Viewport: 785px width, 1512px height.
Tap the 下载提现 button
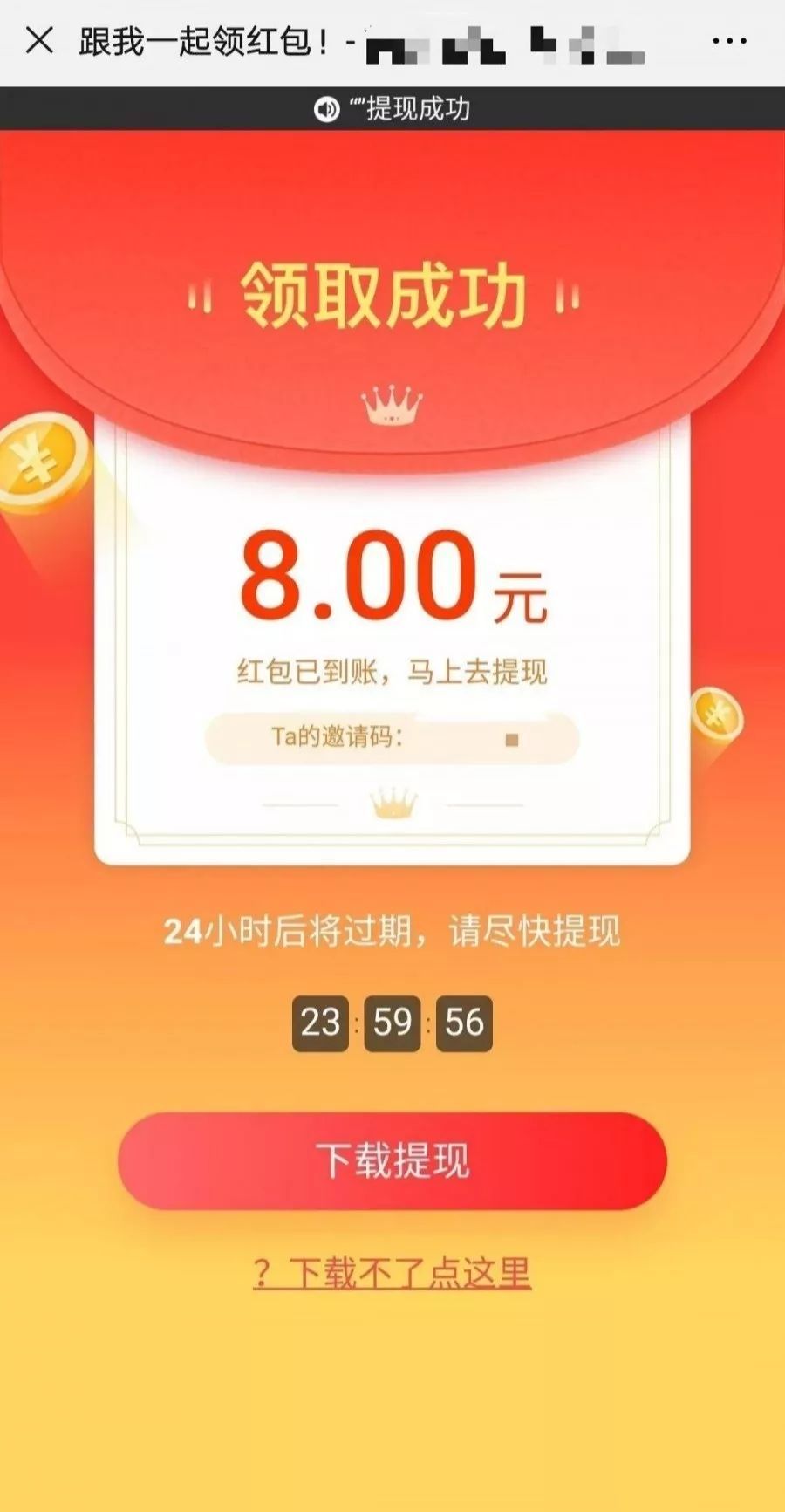coord(392,1160)
